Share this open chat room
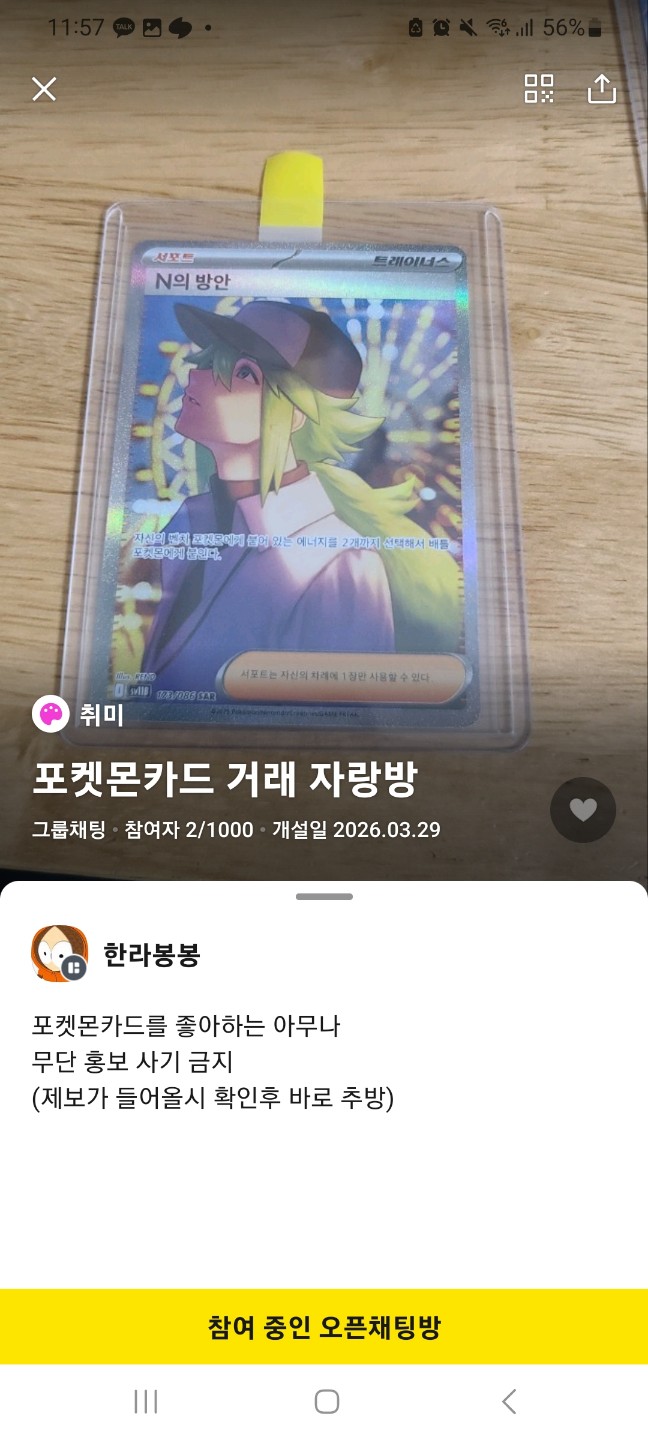Image resolution: width=648 pixels, height=1440 pixels. [x=601, y=89]
